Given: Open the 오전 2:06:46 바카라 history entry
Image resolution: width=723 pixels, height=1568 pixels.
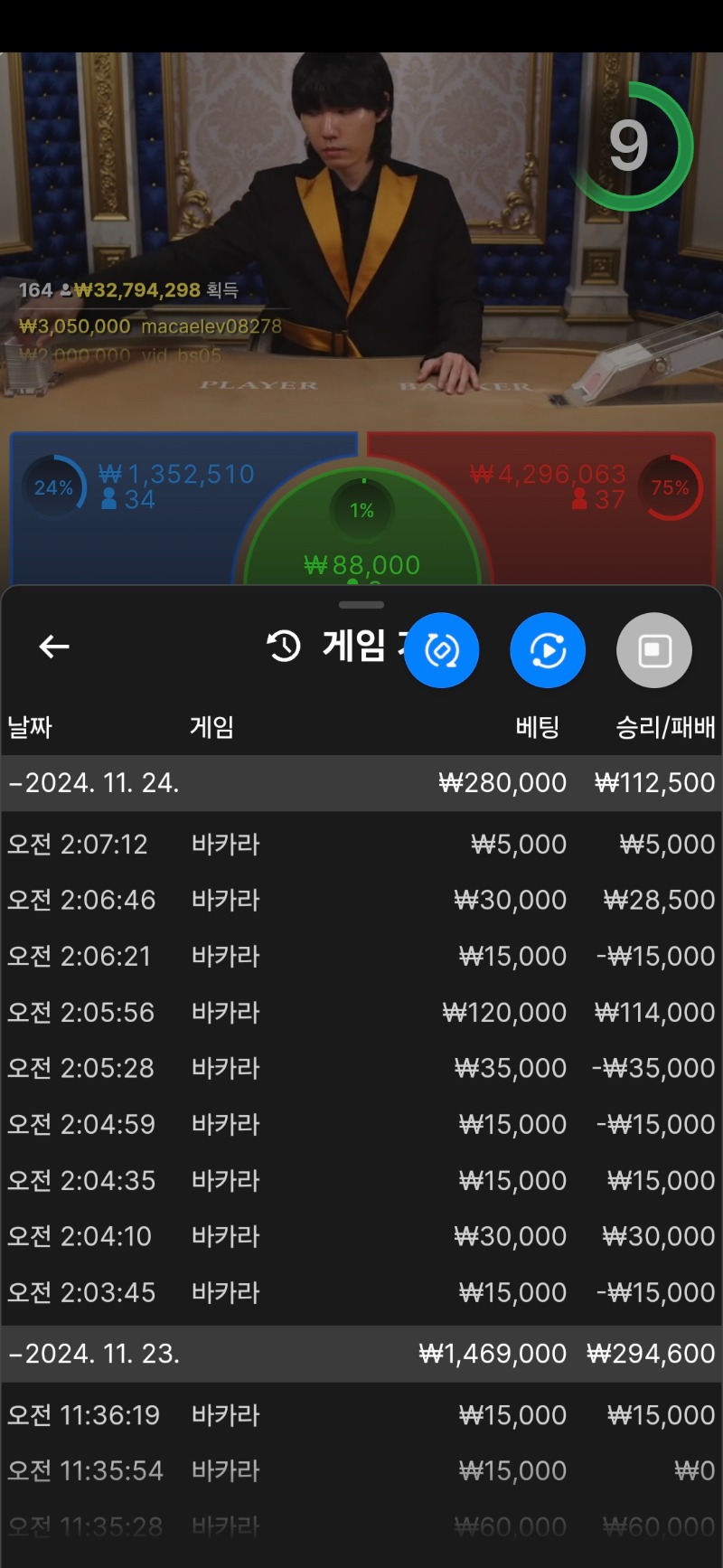Looking at the screenshot, I should pos(361,901).
